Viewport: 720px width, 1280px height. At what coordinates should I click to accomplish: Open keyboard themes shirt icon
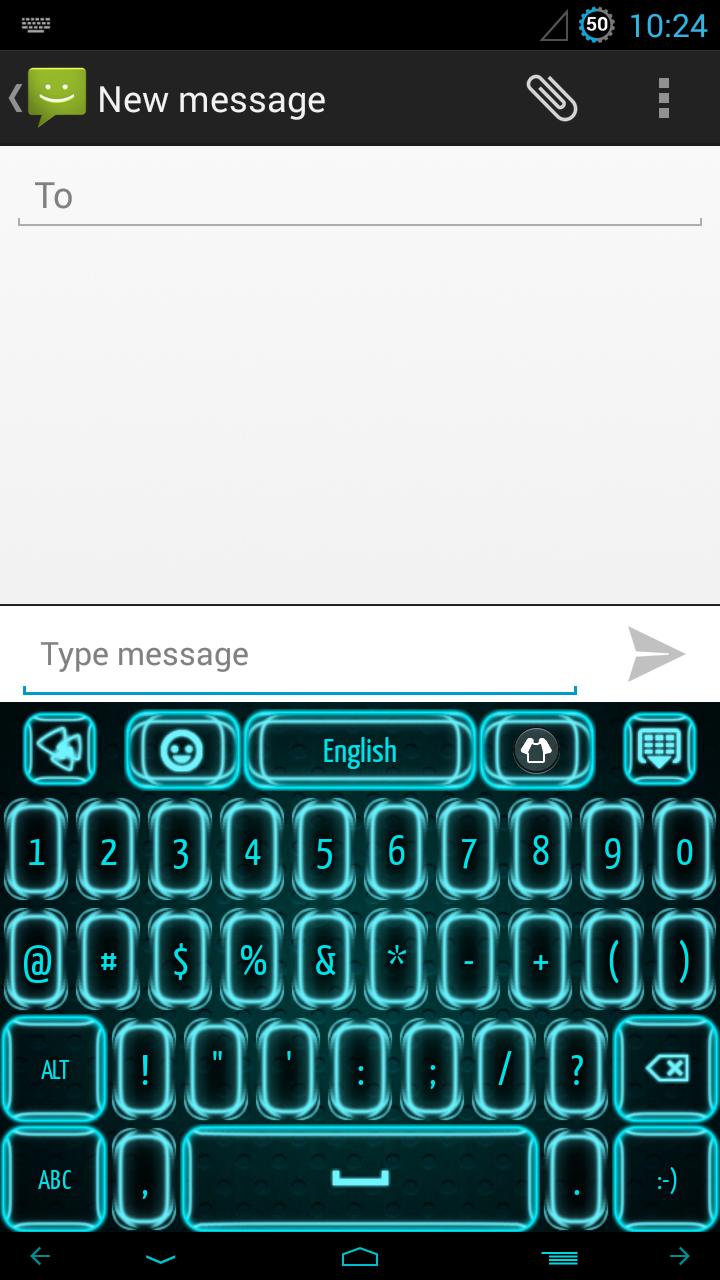[x=536, y=750]
